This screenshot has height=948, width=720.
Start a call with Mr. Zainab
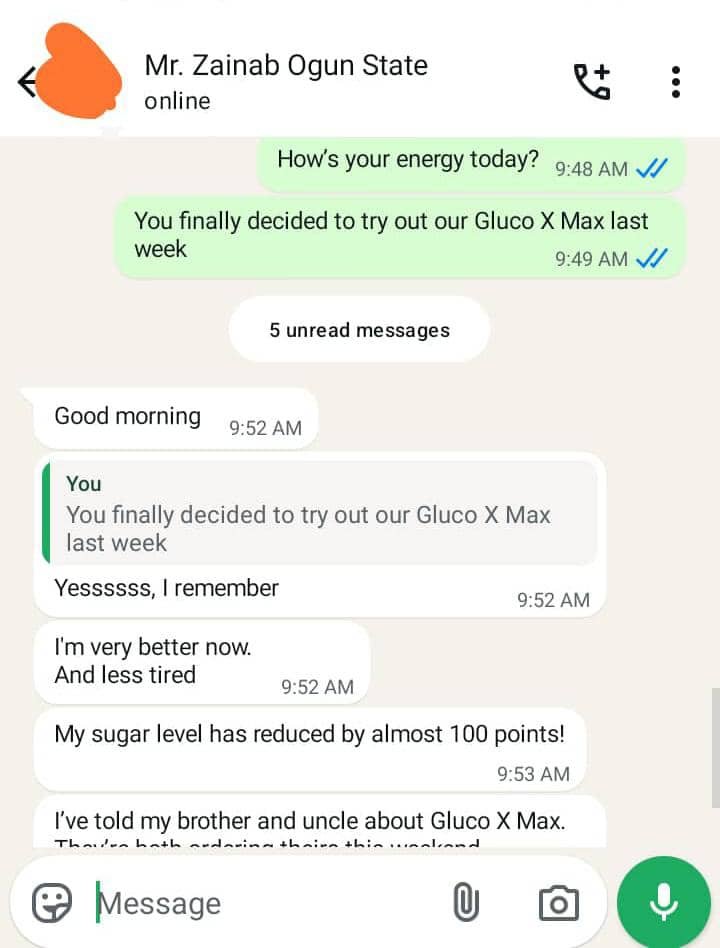pos(591,82)
